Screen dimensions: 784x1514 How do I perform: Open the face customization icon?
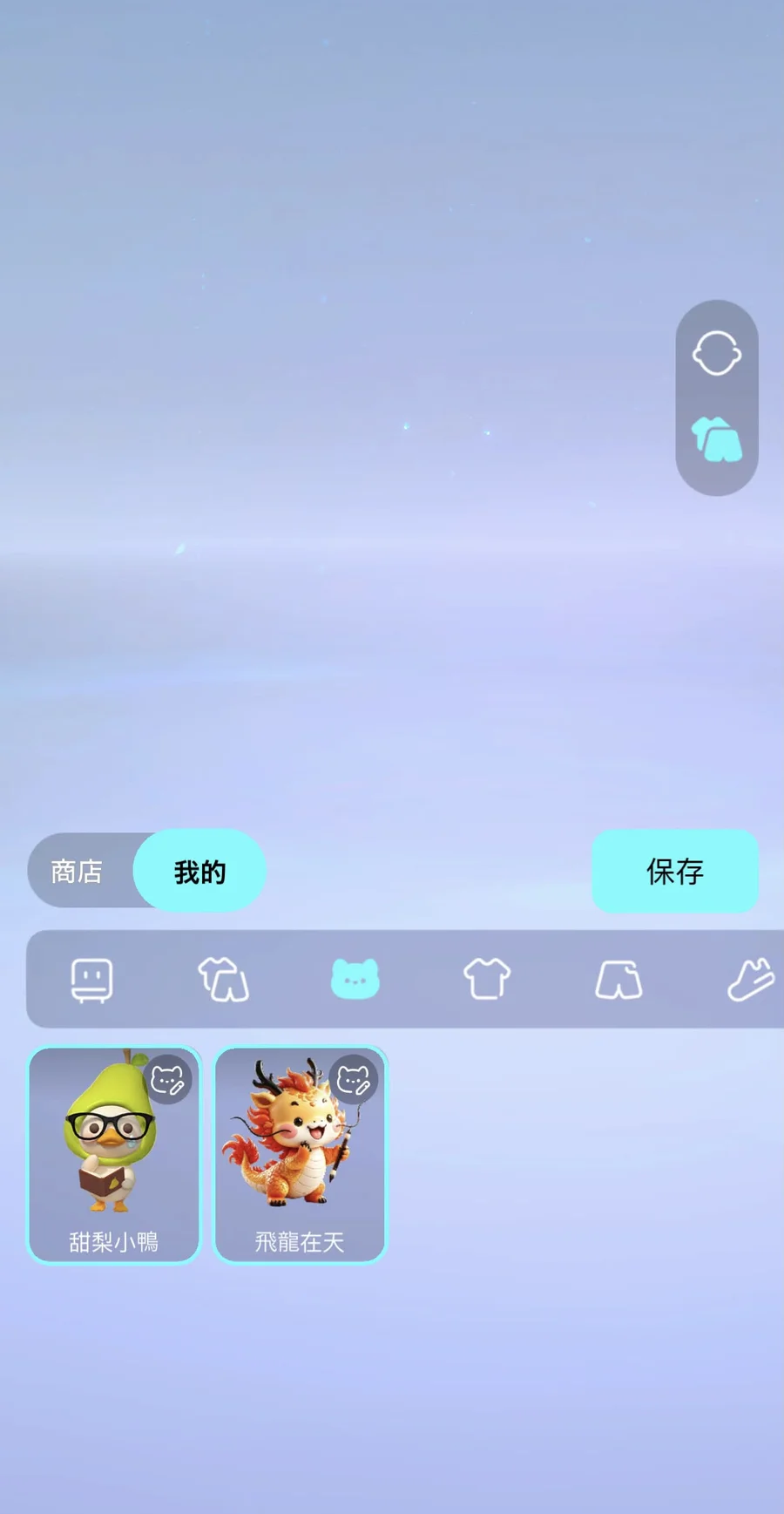pyautogui.click(x=717, y=353)
